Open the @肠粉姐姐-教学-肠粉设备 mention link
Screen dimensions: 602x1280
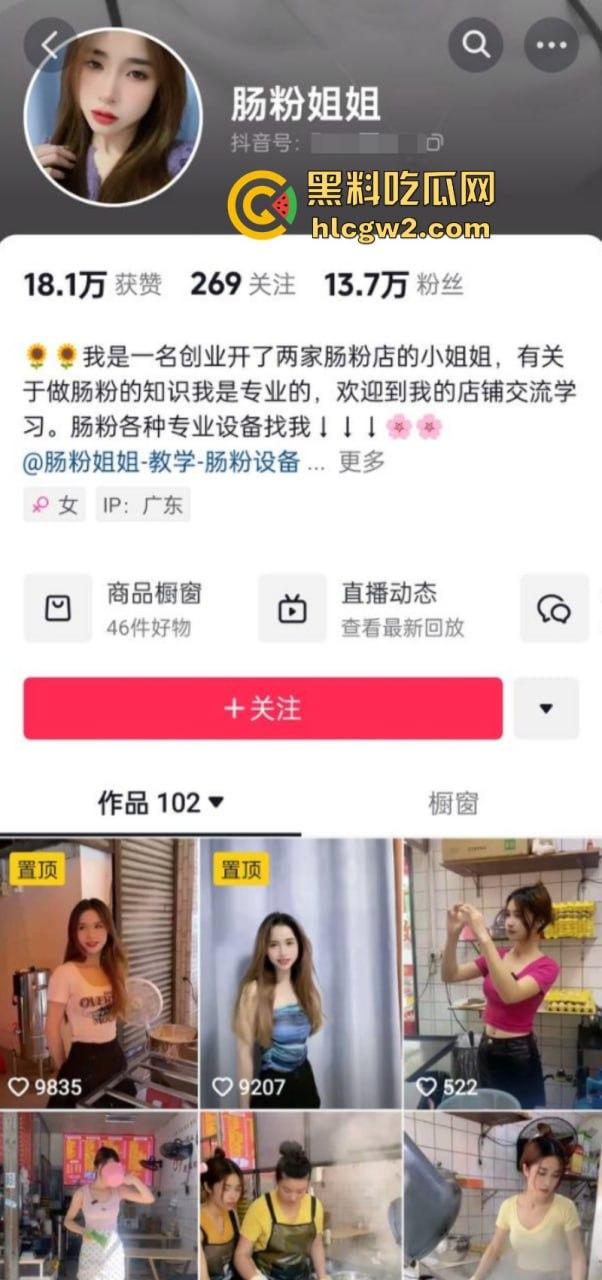coord(161,462)
